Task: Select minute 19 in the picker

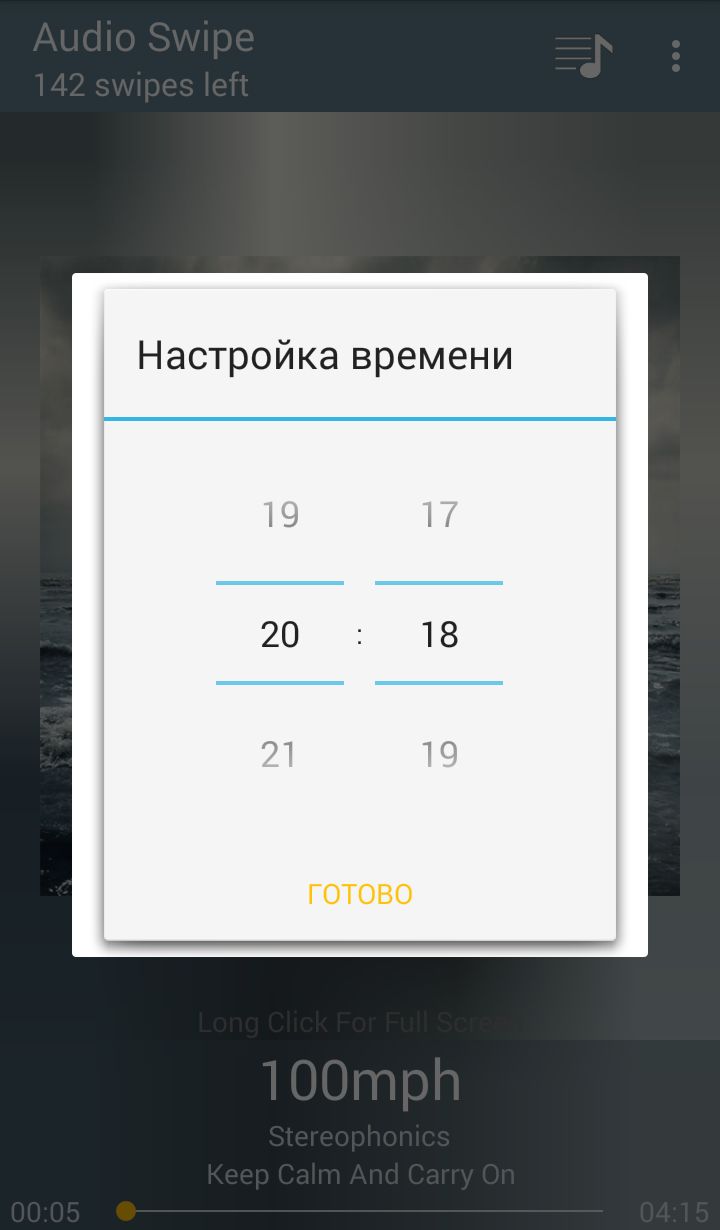Action: point(439,754)
